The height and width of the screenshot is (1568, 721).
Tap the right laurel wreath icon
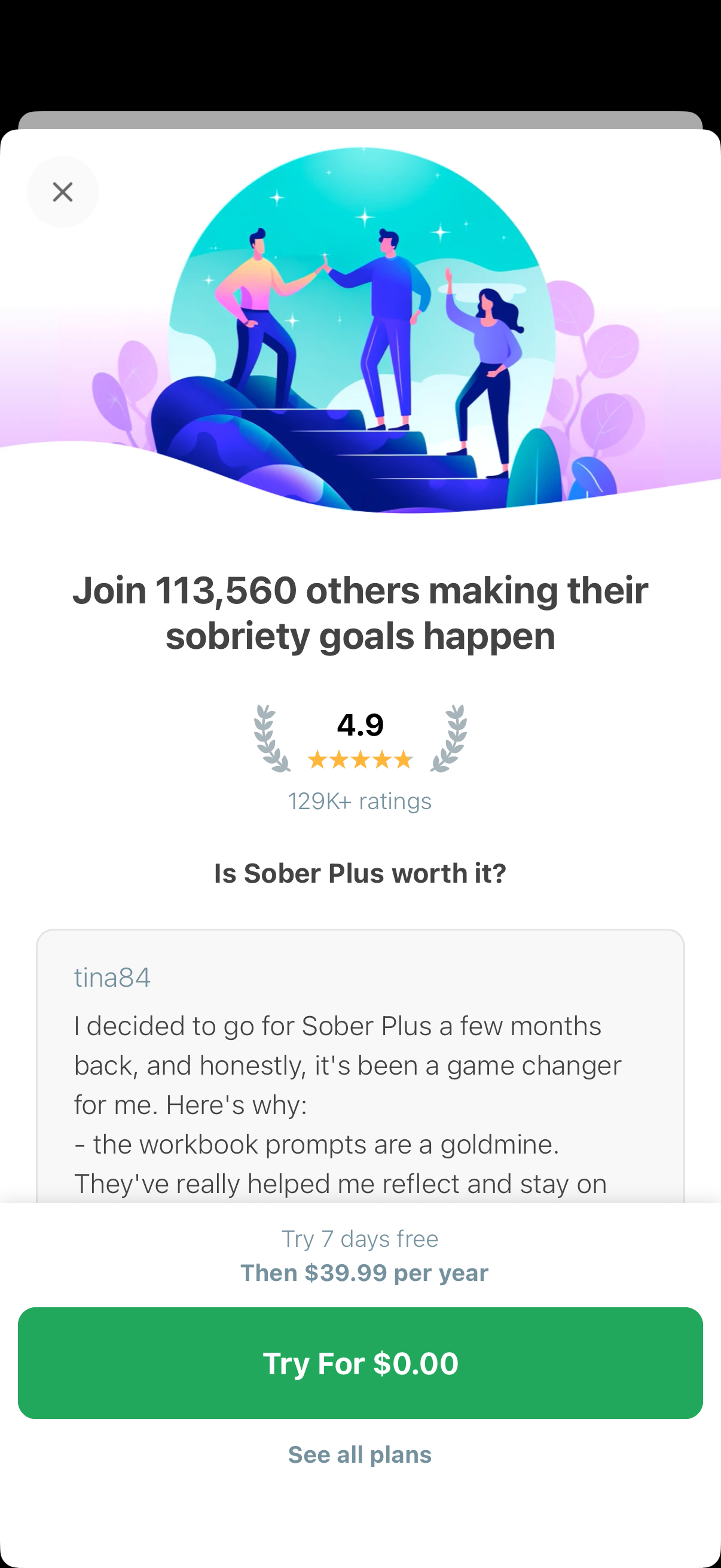[453, 739]
